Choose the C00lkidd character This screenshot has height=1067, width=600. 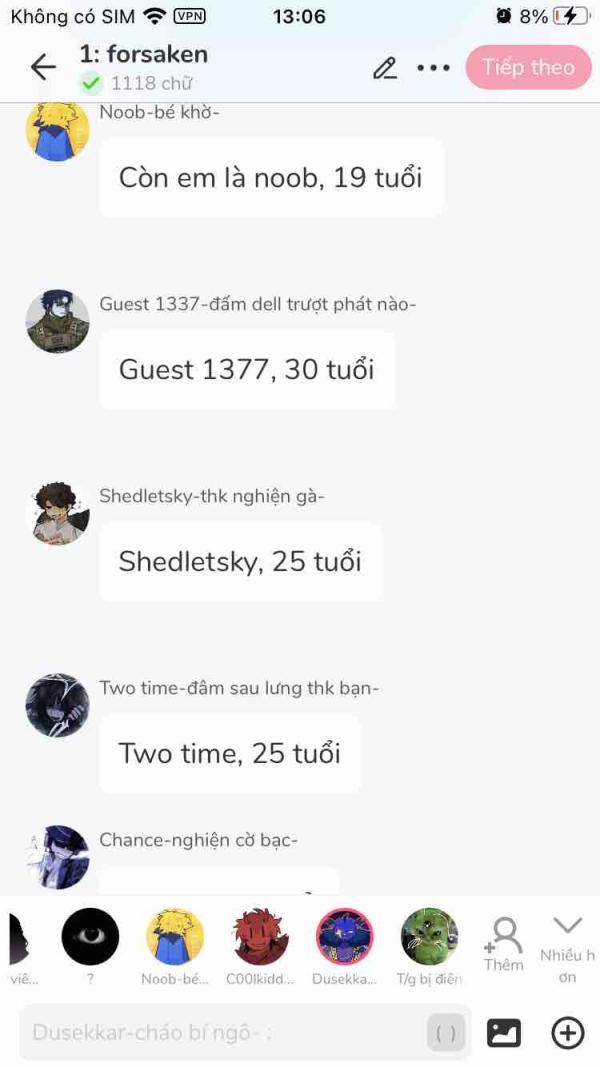(261, 937)
